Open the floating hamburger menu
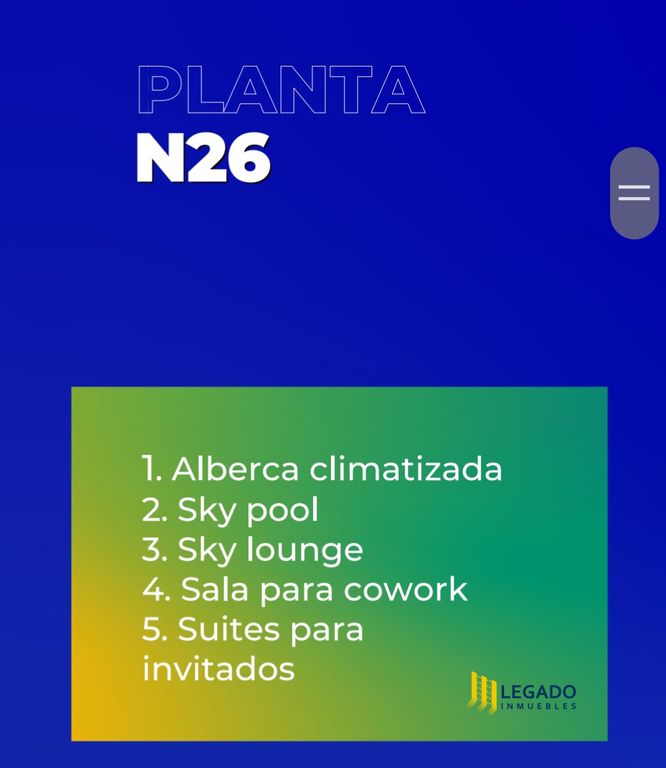 pos(634,193)
